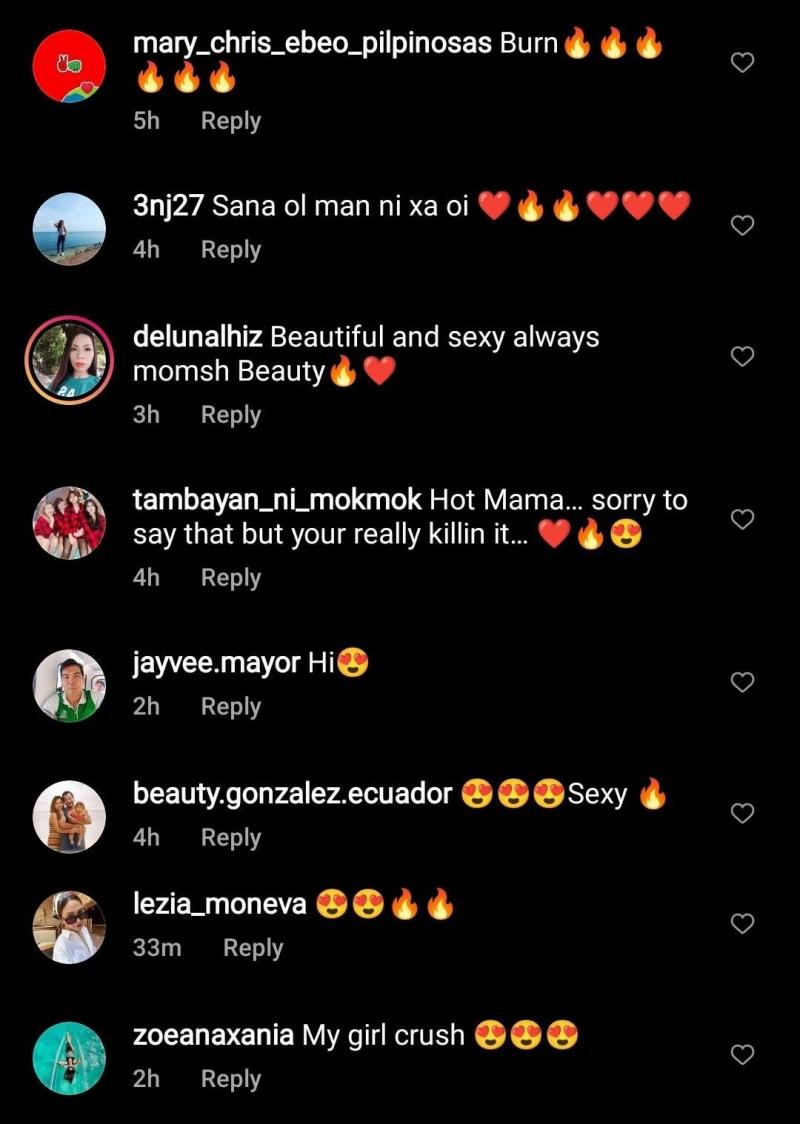The image size is (800, 1124).
Task: View lezia_moneva's profile avatar
Action: (x=69, y=927)
